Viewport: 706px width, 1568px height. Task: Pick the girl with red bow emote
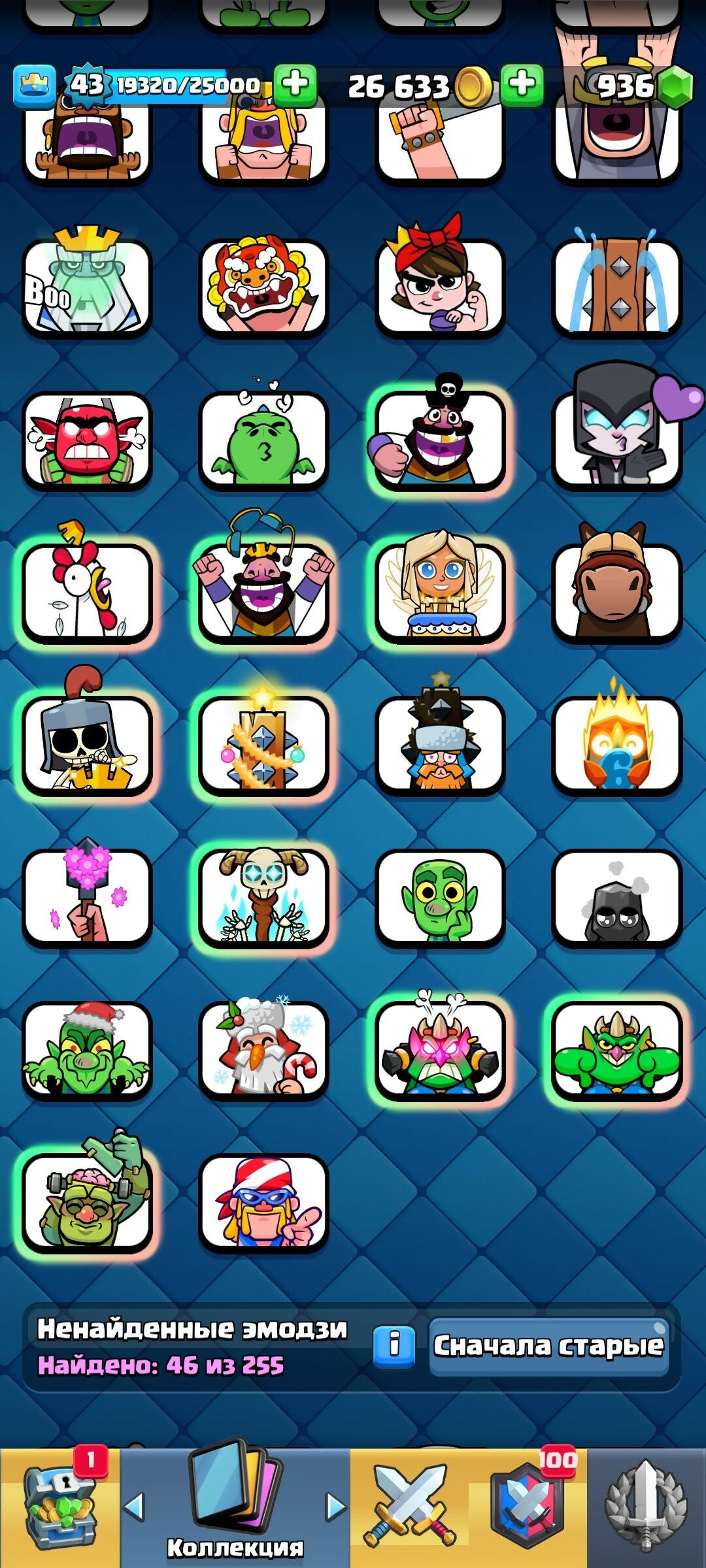coord(440,287)
